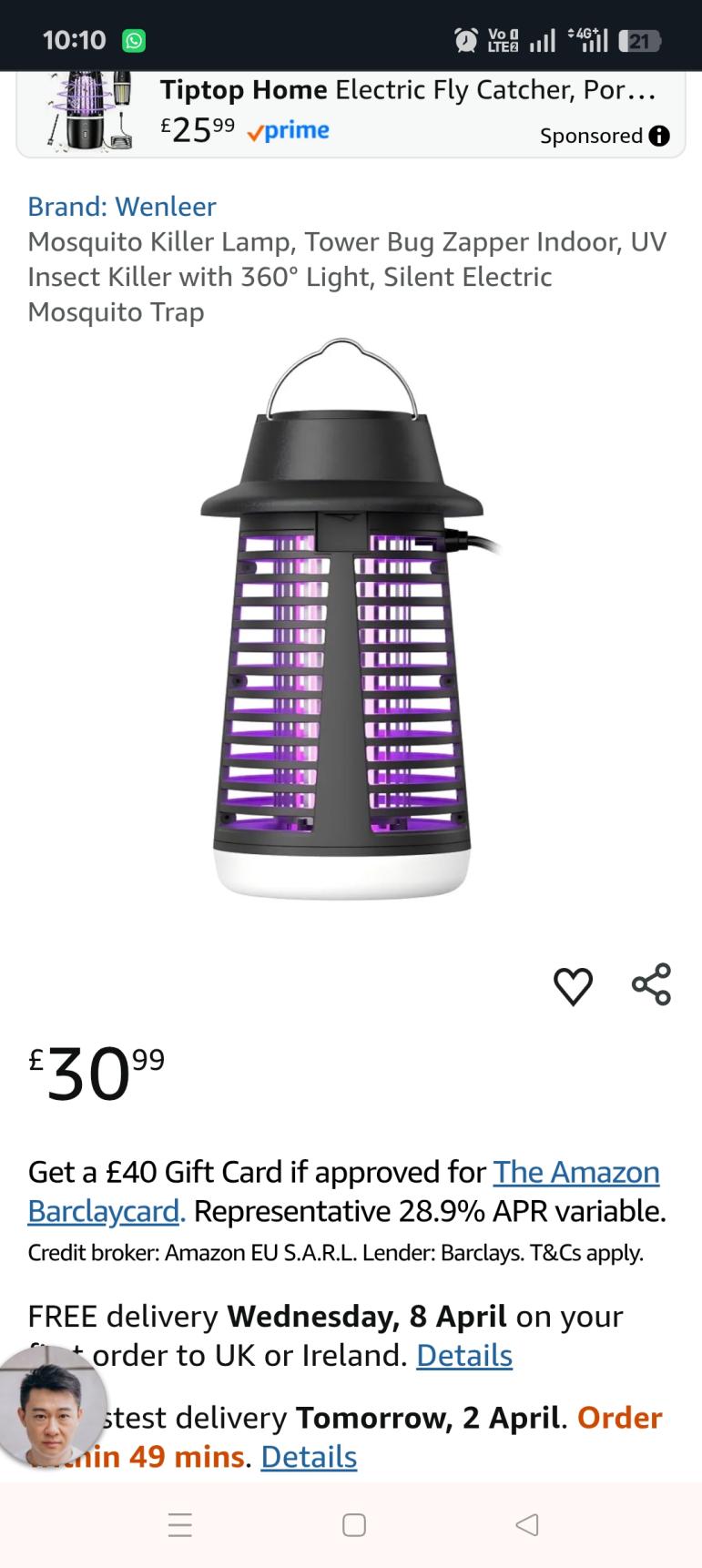Viewport: 702px width, 1568px height.
Task: Go to the home screen via navigation bar
Action: pyautogui.click(x=353, y=1524)
